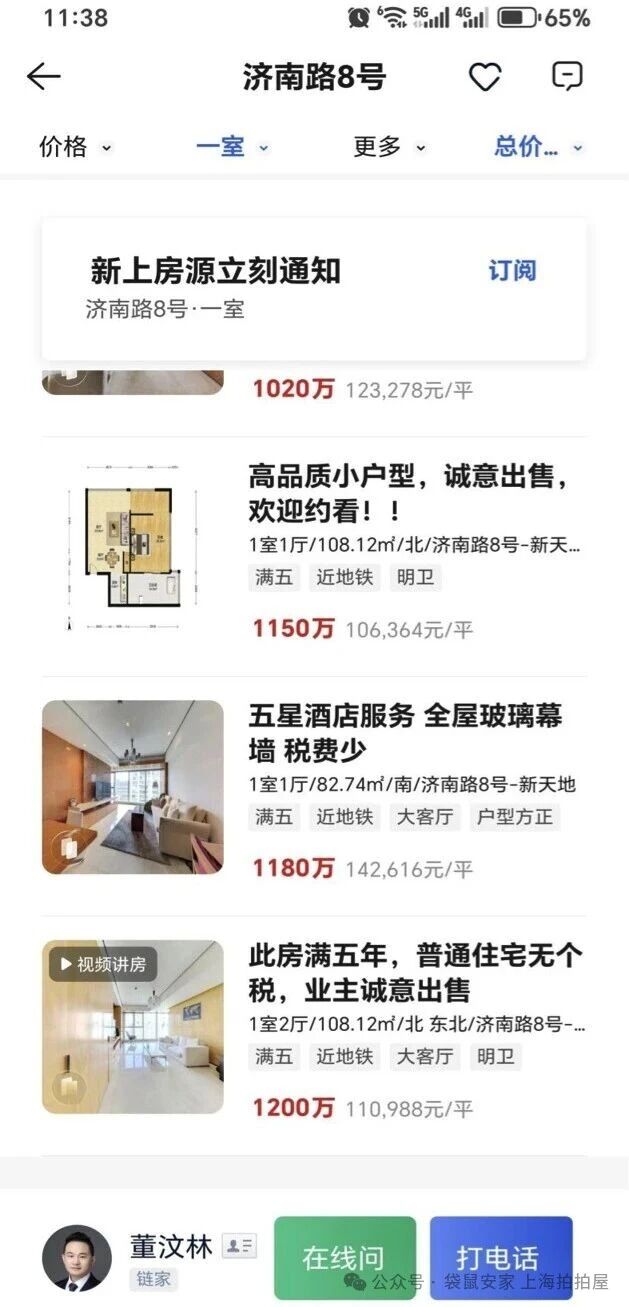This screenshot has width=629, height=1307.
Task: Expand the 一室 room filter
Action: pos(232,147)
